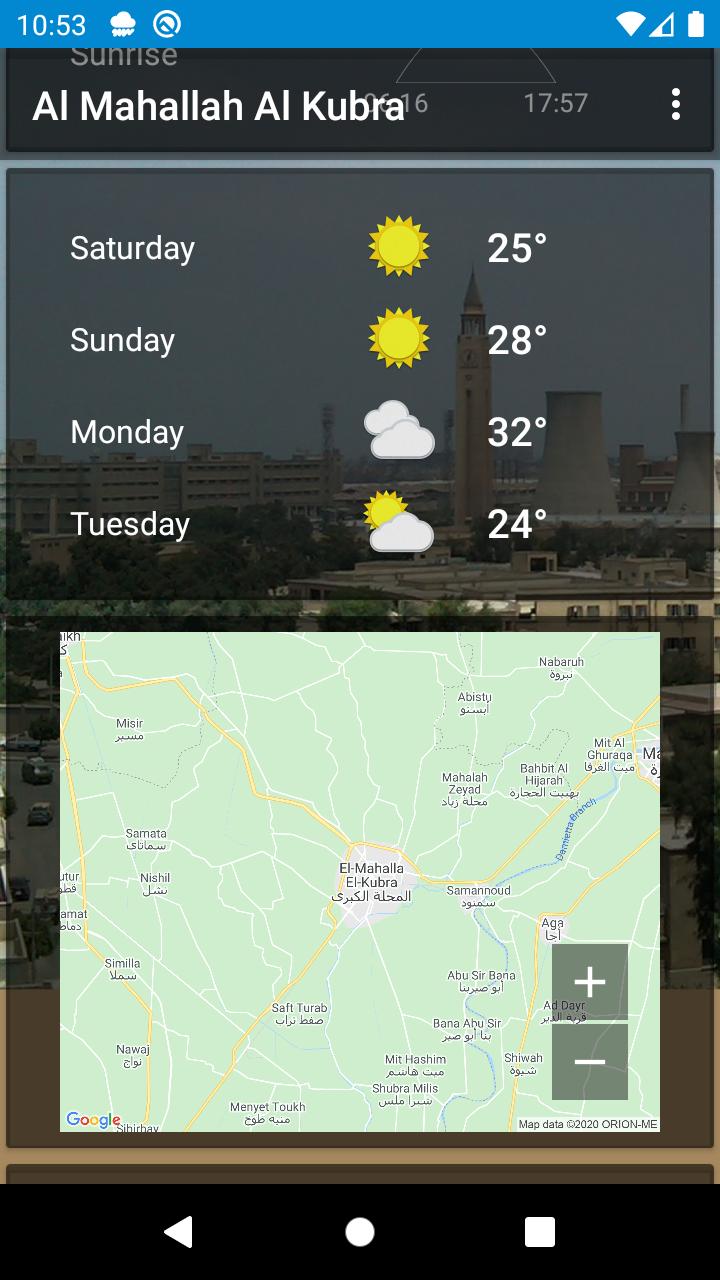Image resolution: width=720 pixels, height=1280 pixels.
Task: Go to the home screen
Action: tap(360, 1232)
